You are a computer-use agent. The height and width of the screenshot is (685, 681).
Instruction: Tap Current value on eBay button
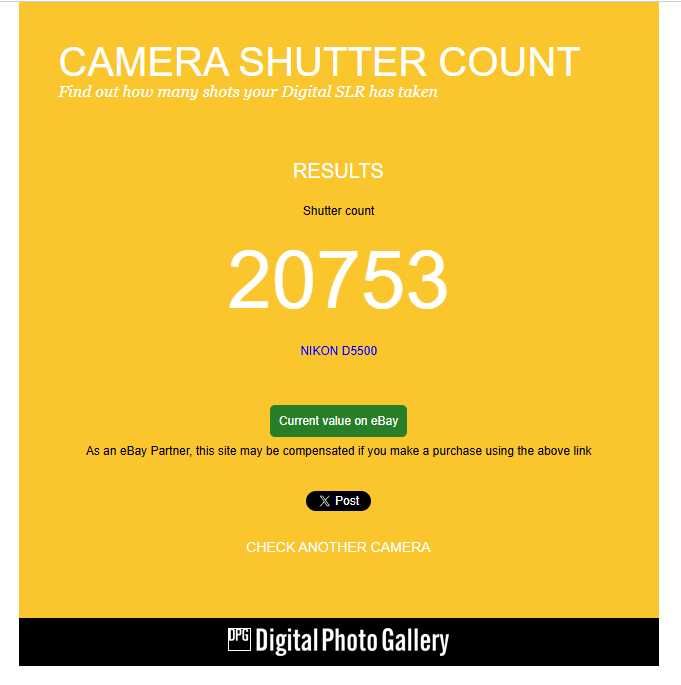338,421
